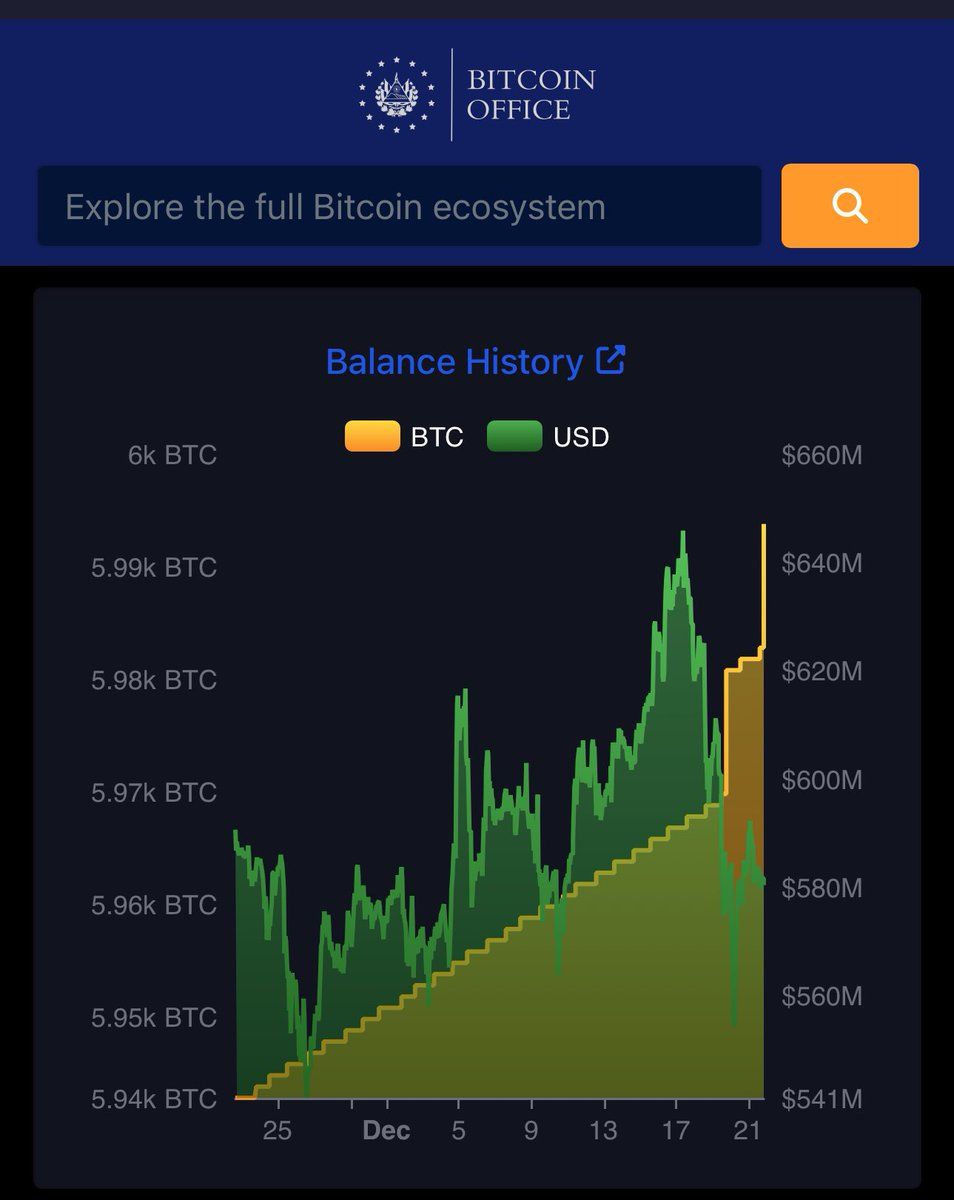Toggle the USD series in the legend

click(548, 437)
